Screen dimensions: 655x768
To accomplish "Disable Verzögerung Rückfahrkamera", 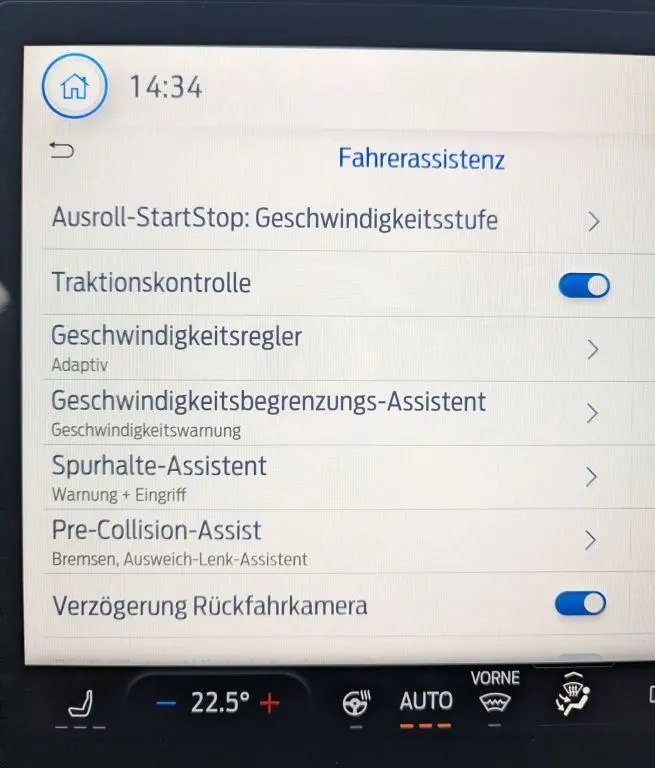I will tap(581, 603).
